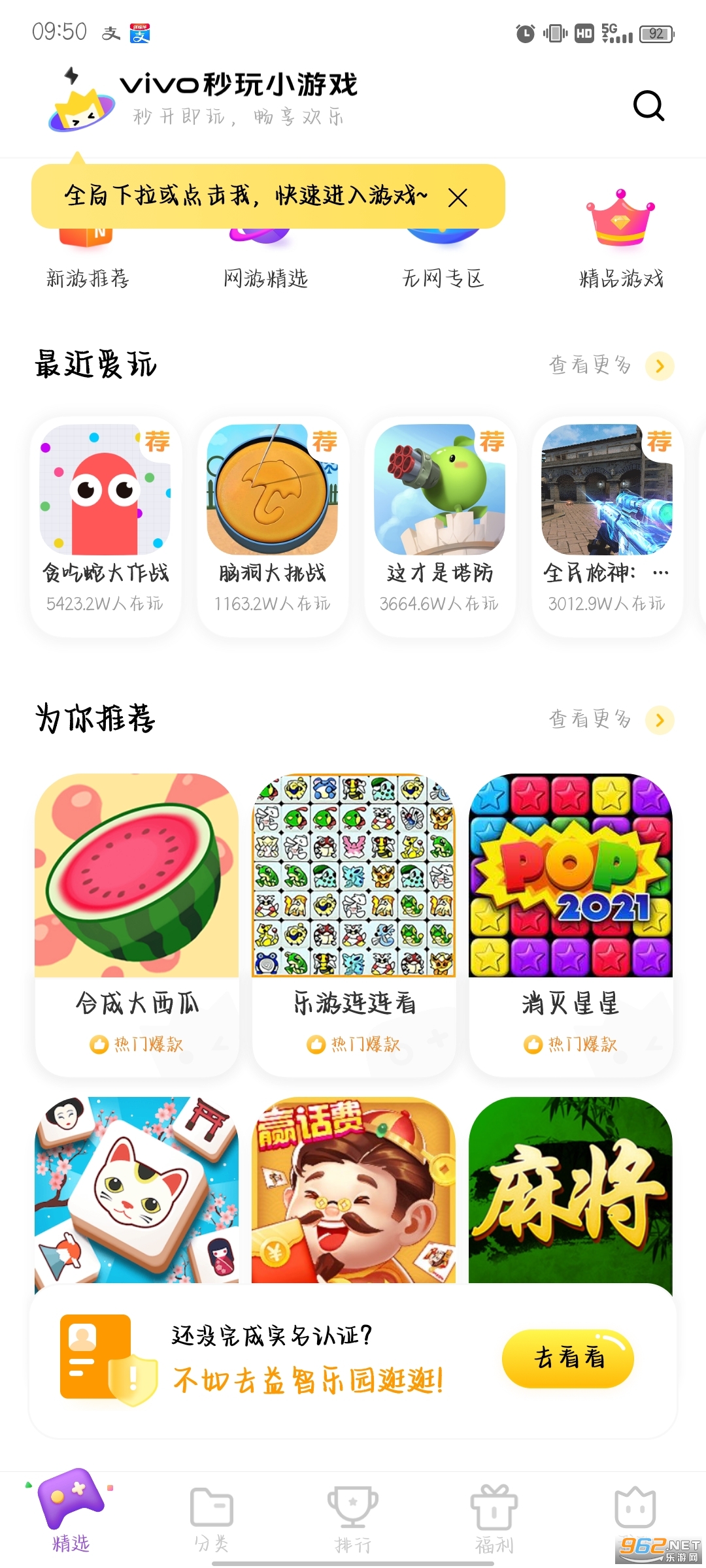View more under 最近爱玩

(x=611, y=365)
